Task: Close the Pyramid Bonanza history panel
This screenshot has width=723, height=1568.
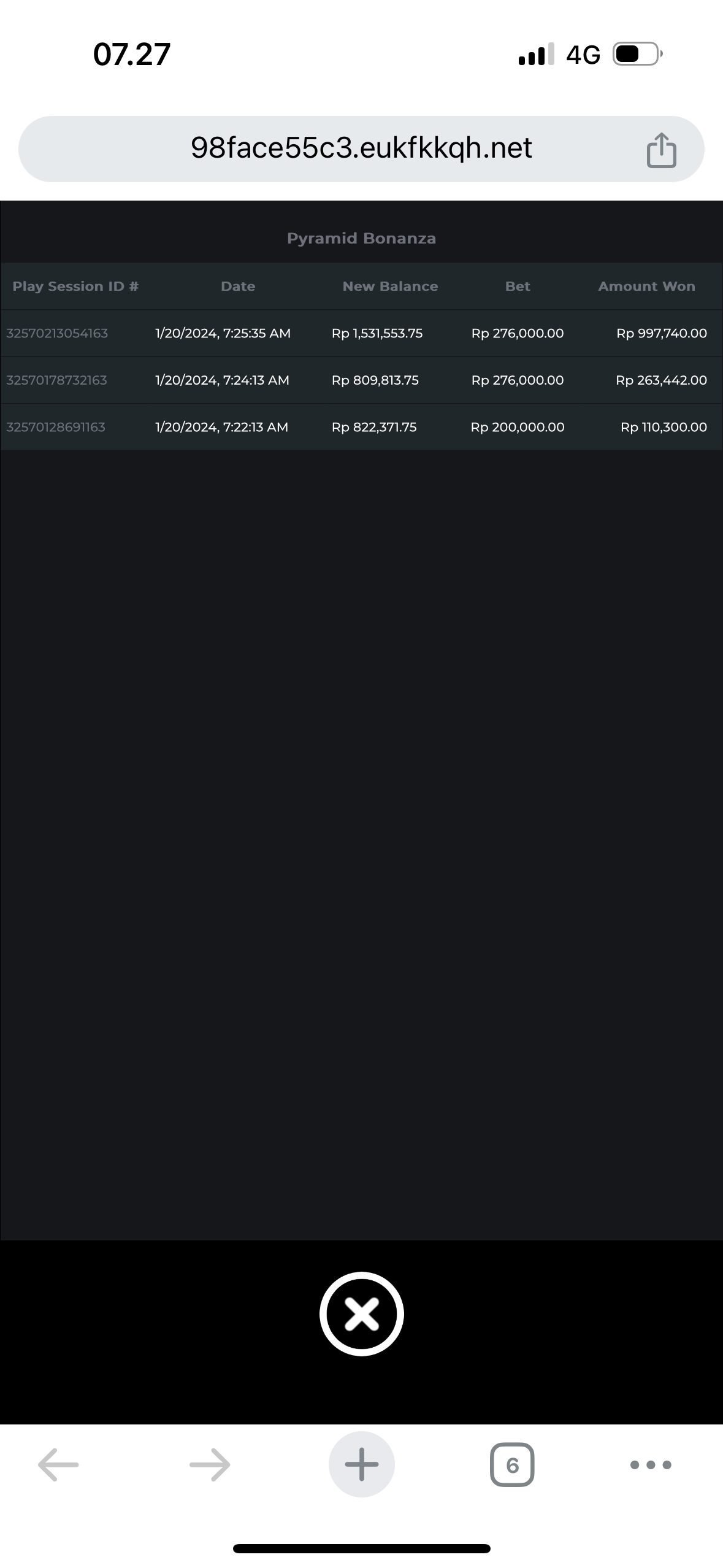Action: click(x=361, y=1313)
